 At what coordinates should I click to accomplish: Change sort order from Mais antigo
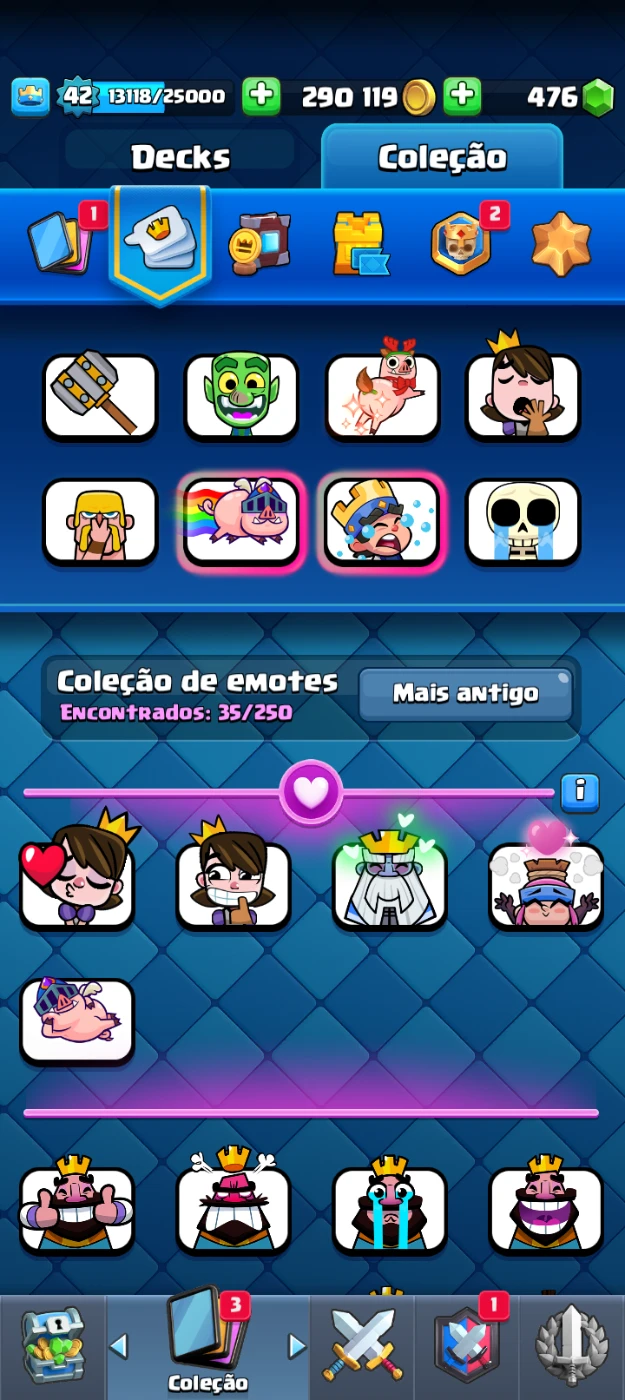[465, 694]
